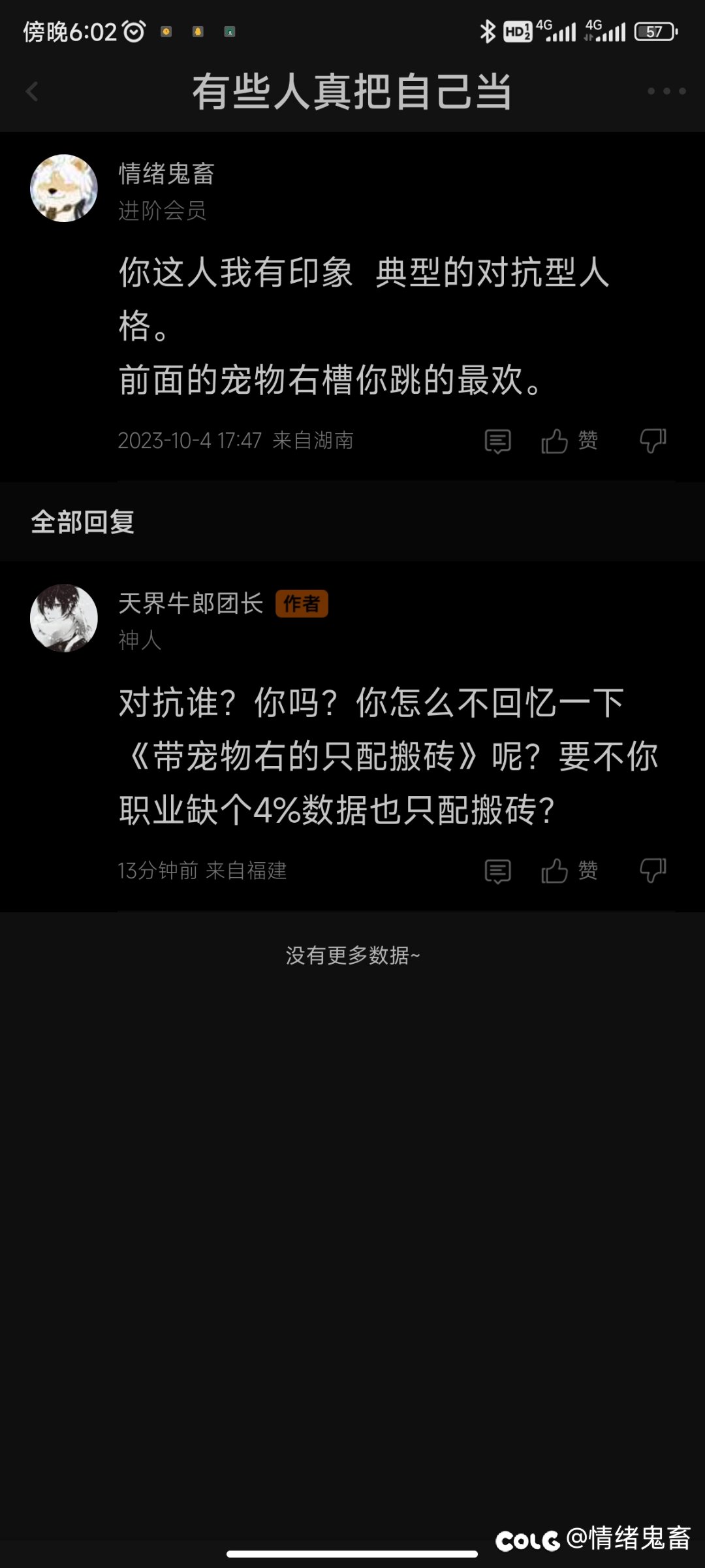This screenshot has height=1568, width=705.
Task: Go back using the top-left arrow
Action: [31, 91]
